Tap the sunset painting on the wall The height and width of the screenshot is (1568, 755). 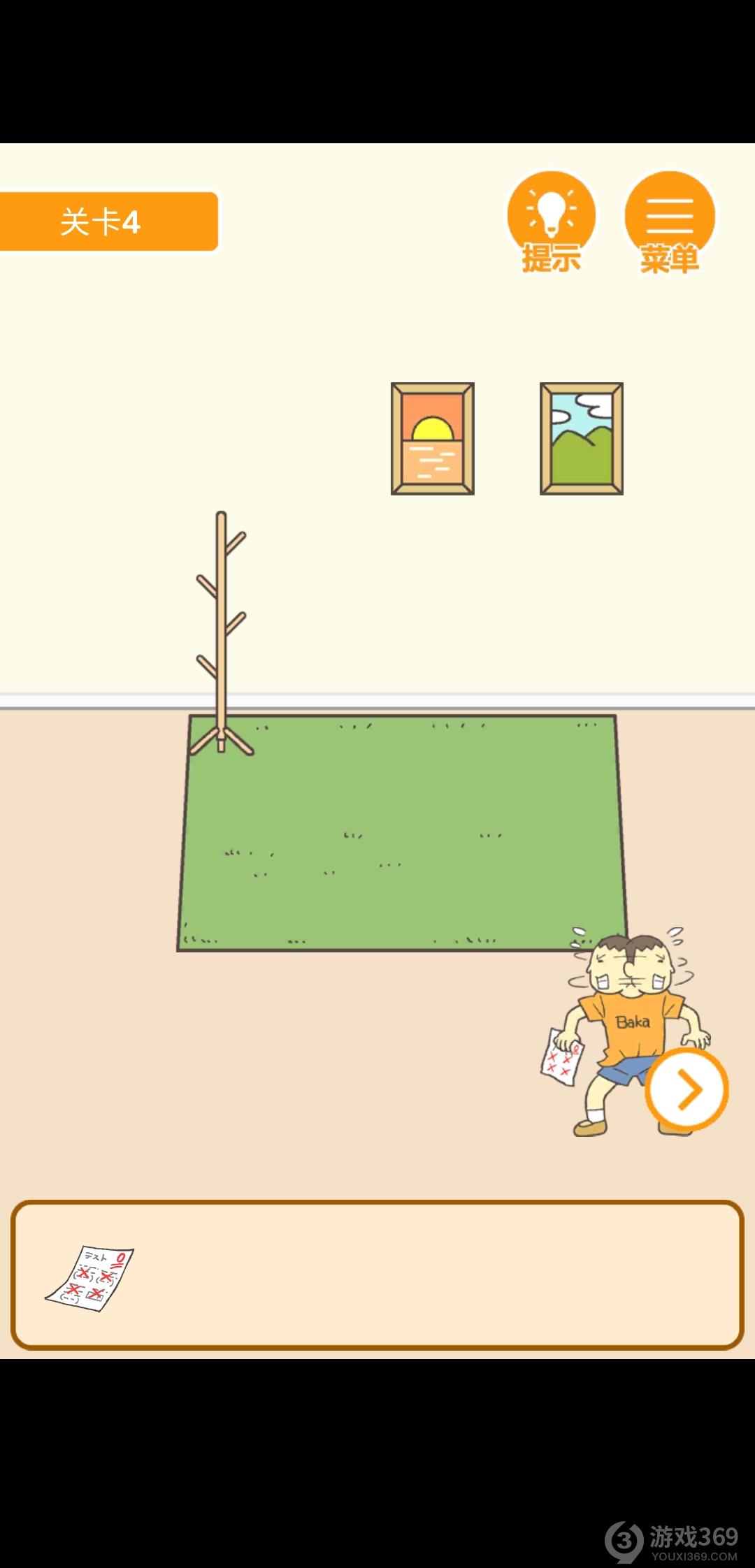[432, 439]
